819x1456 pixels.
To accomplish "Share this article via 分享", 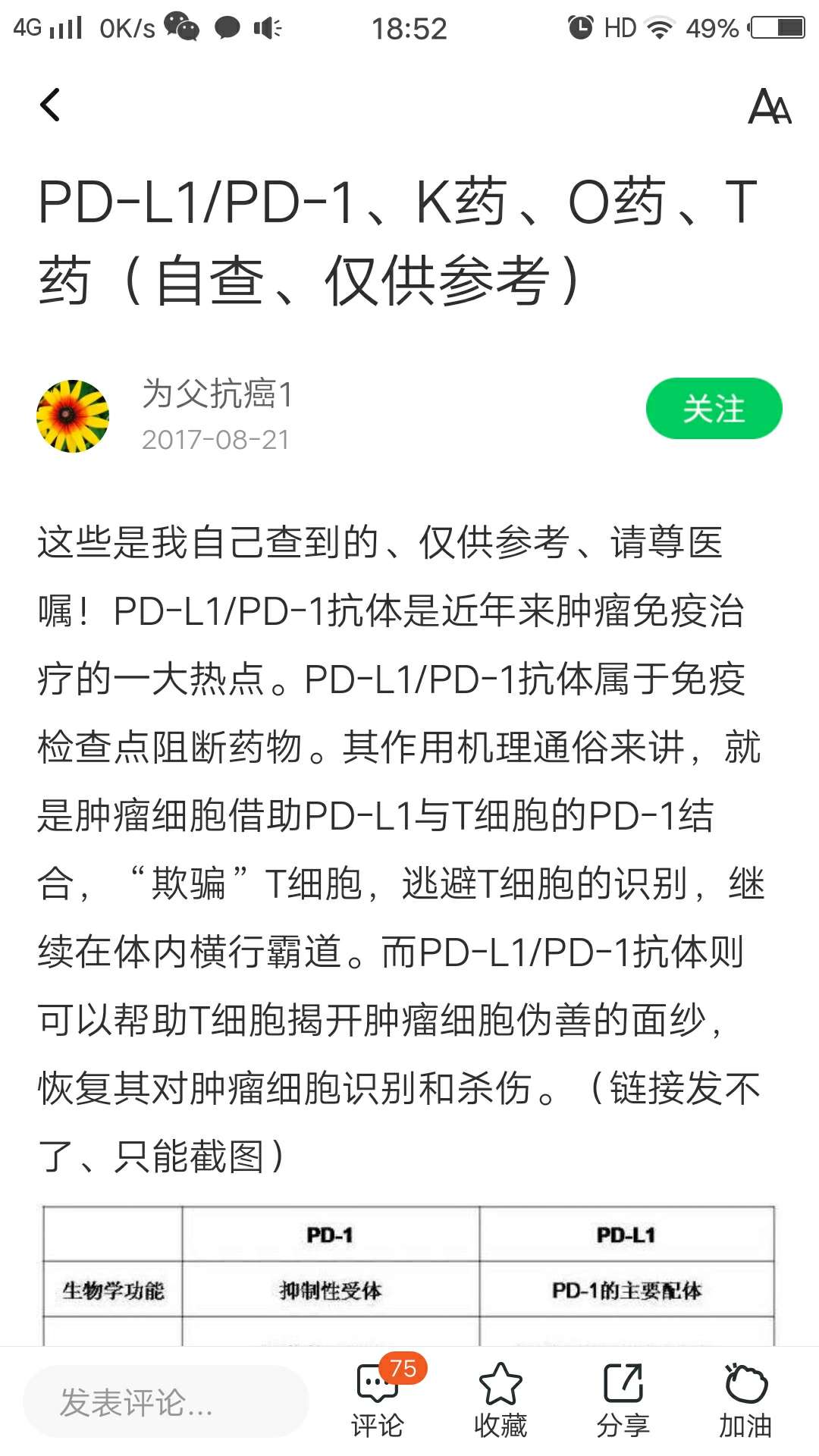I will tap(623, 1400).
